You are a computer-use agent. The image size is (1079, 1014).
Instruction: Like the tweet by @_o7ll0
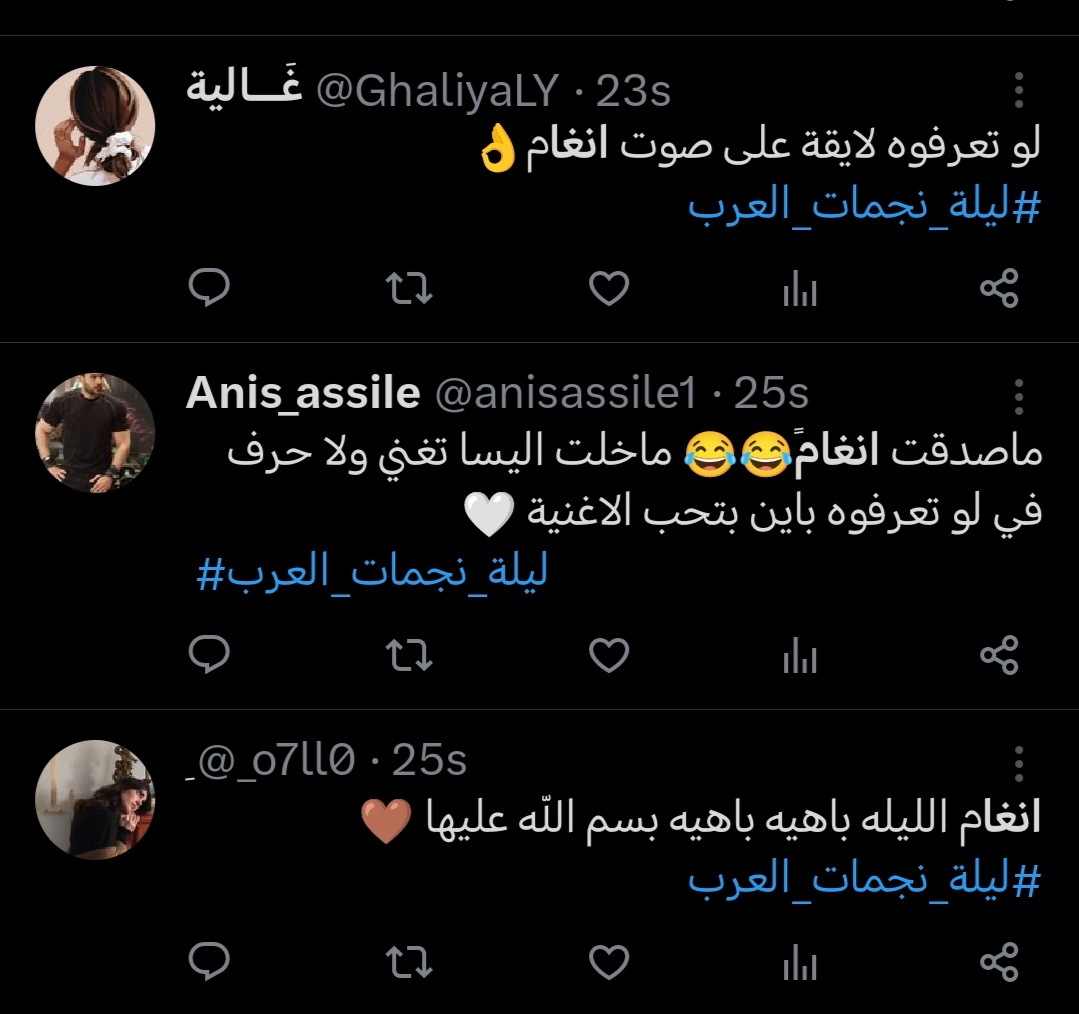point(608,963)
